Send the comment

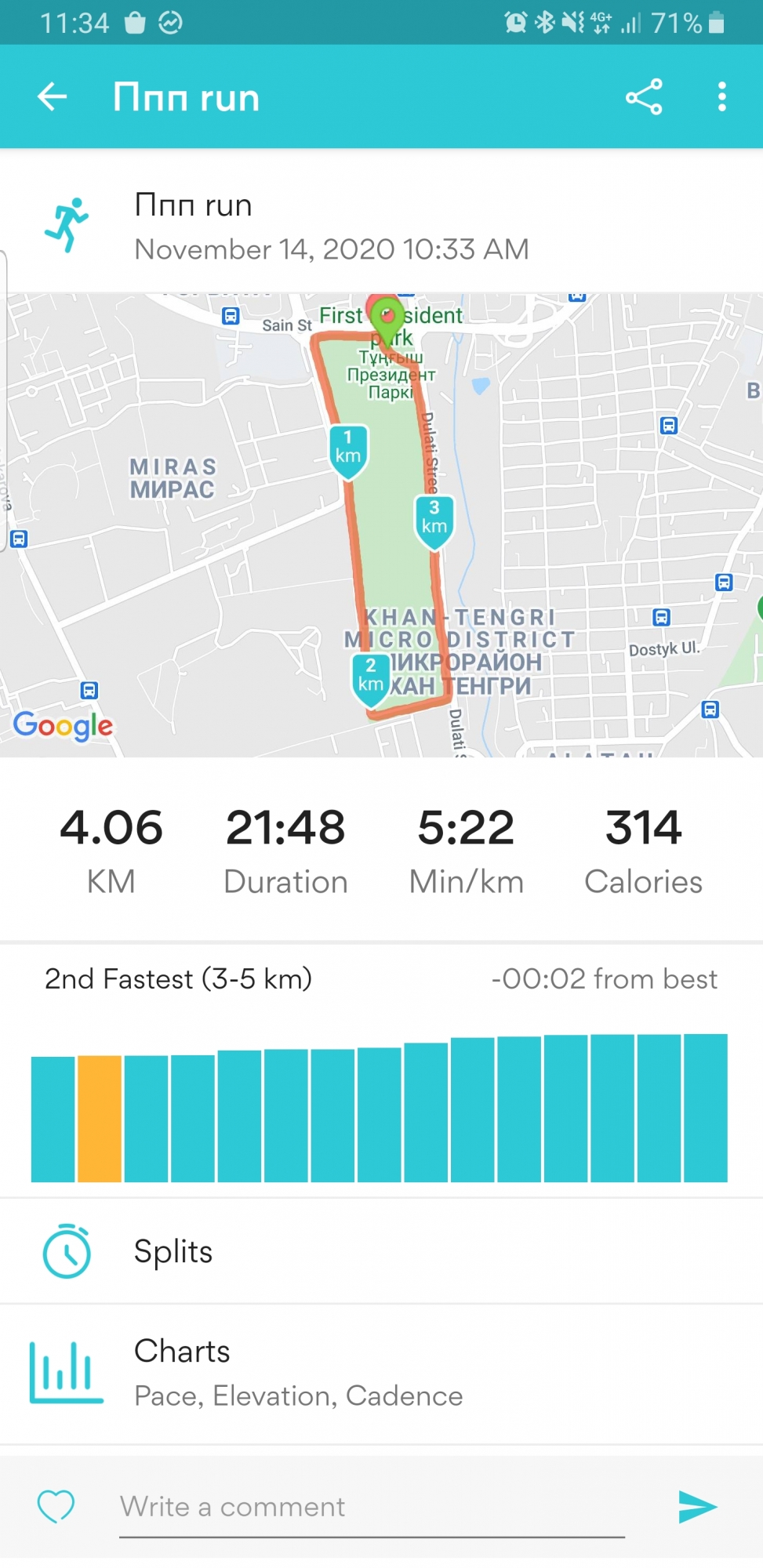coord(696,1506)
